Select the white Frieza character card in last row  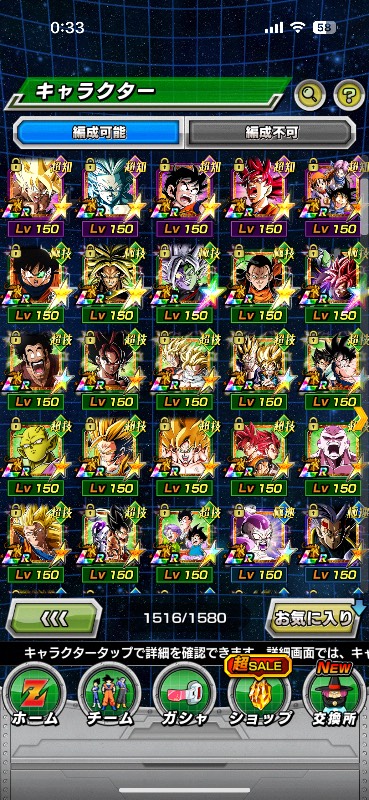click(259, 543)
